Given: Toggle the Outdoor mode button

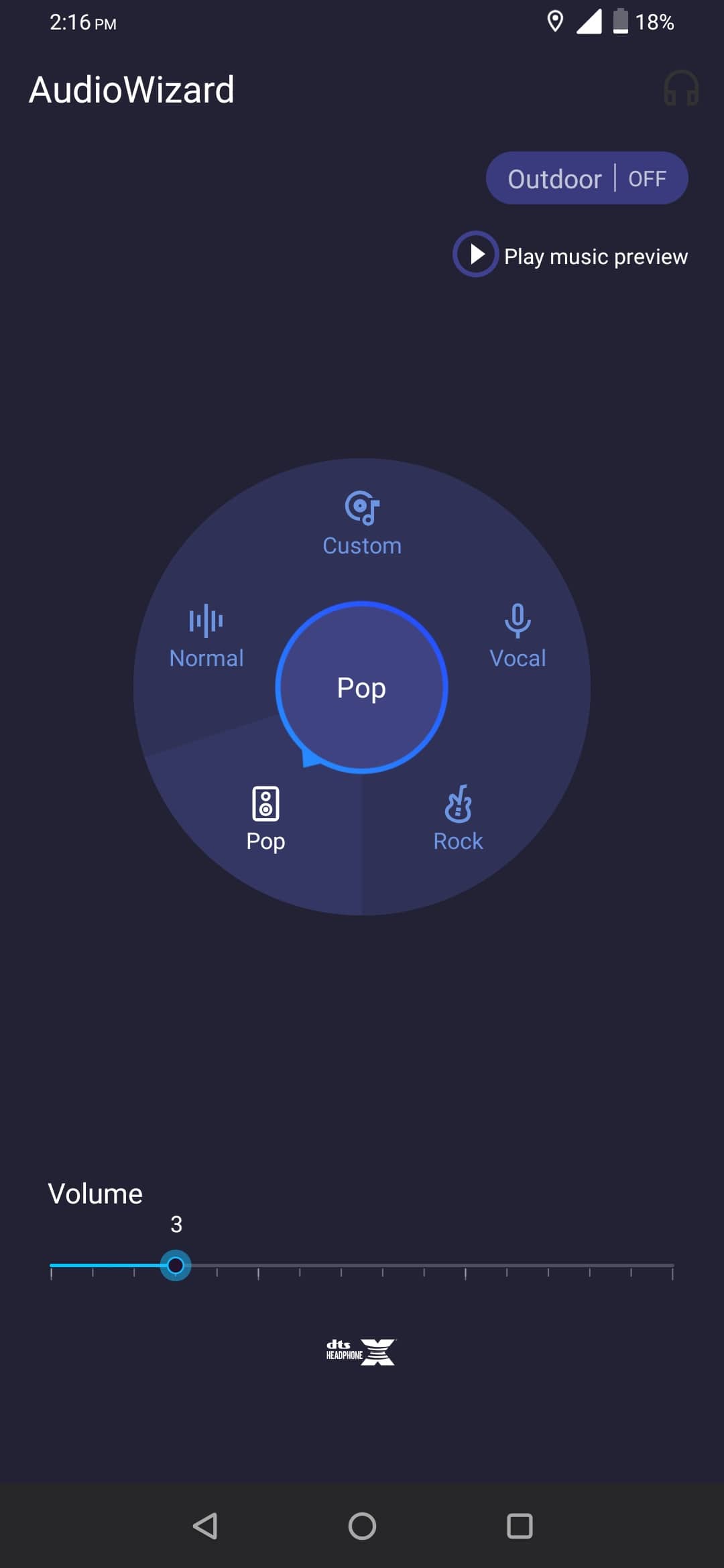Looking at the screenshot, I should click(587, 178).
